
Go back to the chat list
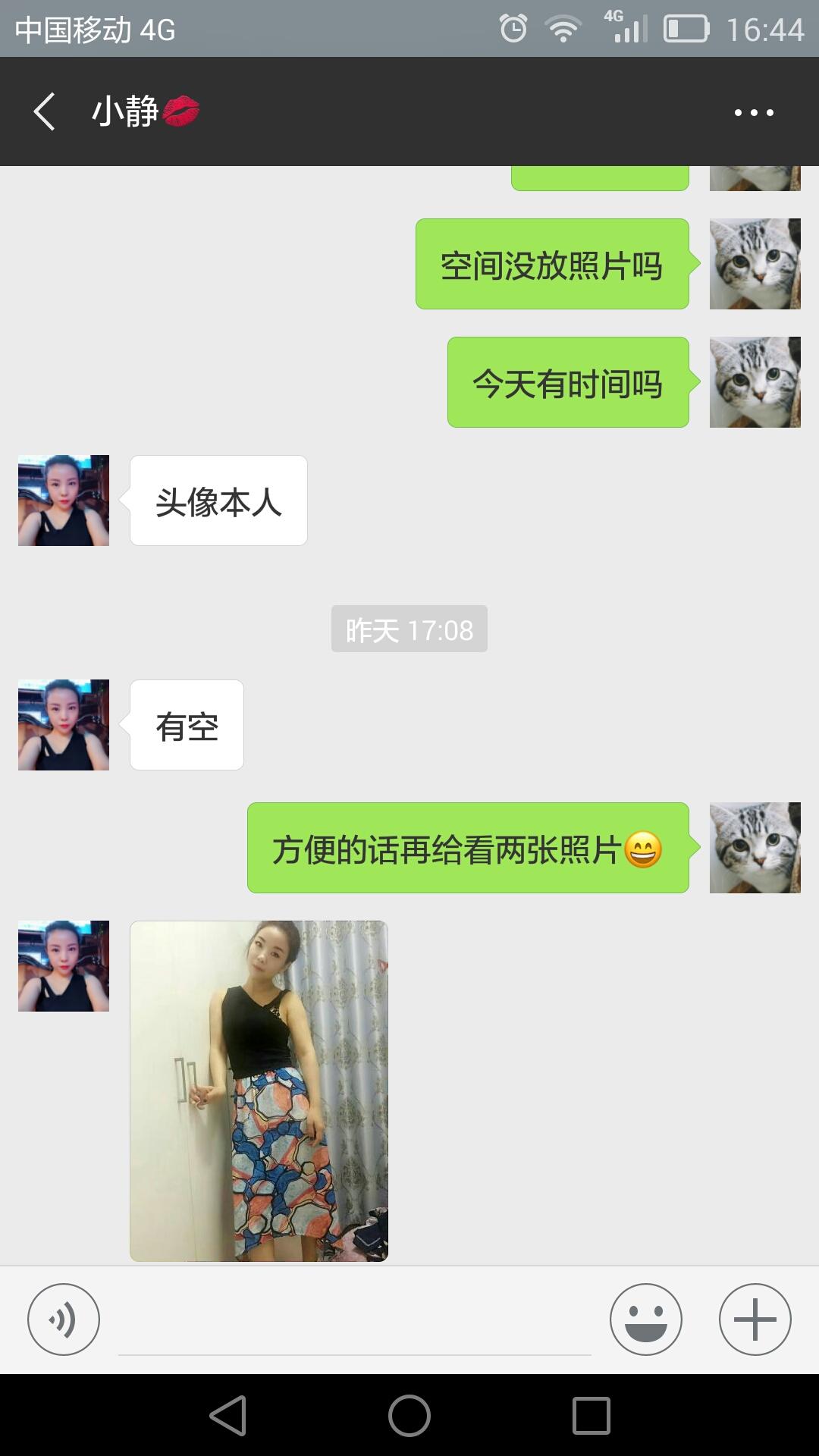(x=44, y=112)
